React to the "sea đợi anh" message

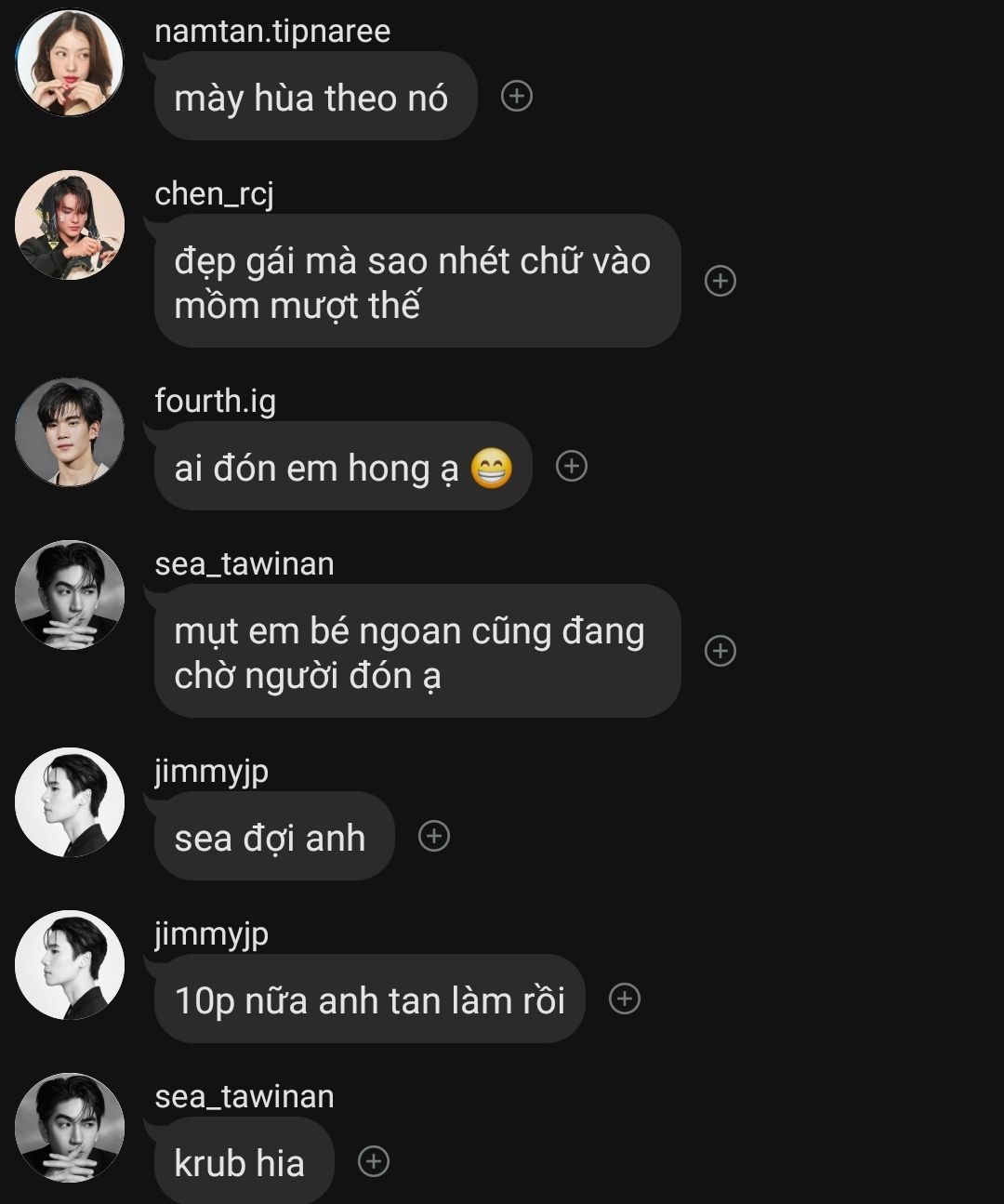tap(434, 836)
